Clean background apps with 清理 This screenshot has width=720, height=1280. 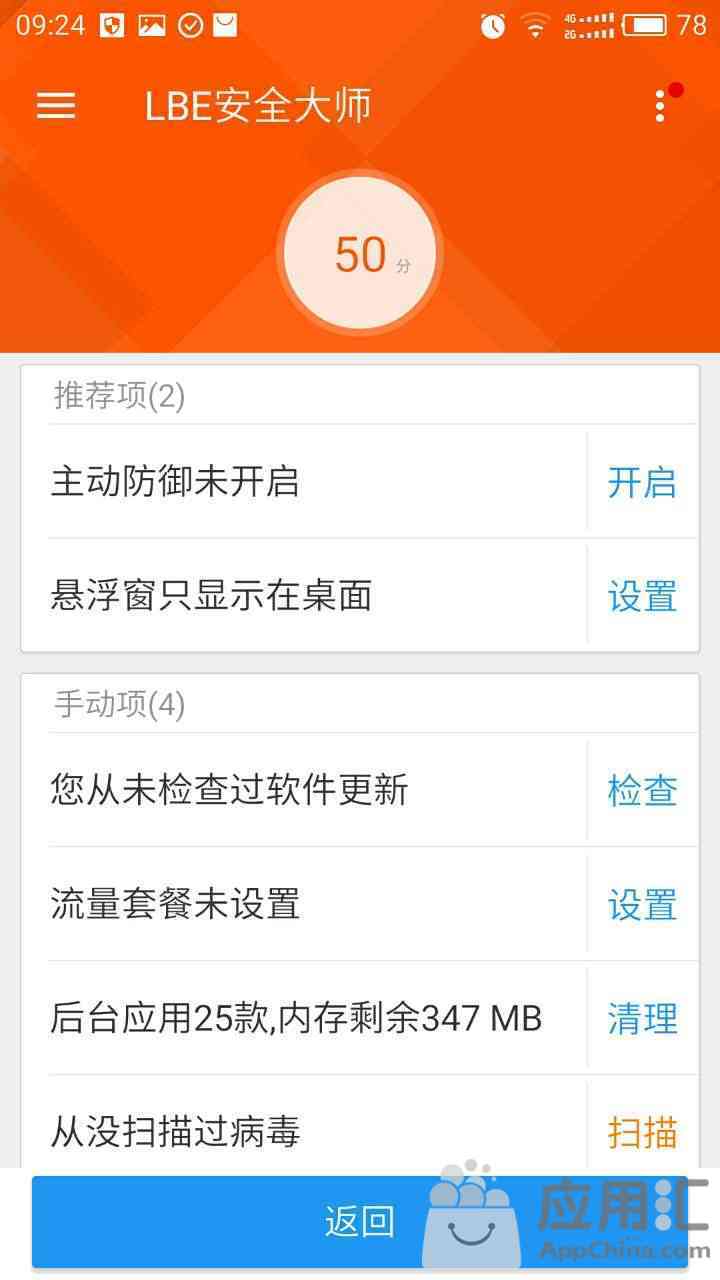642,1019
